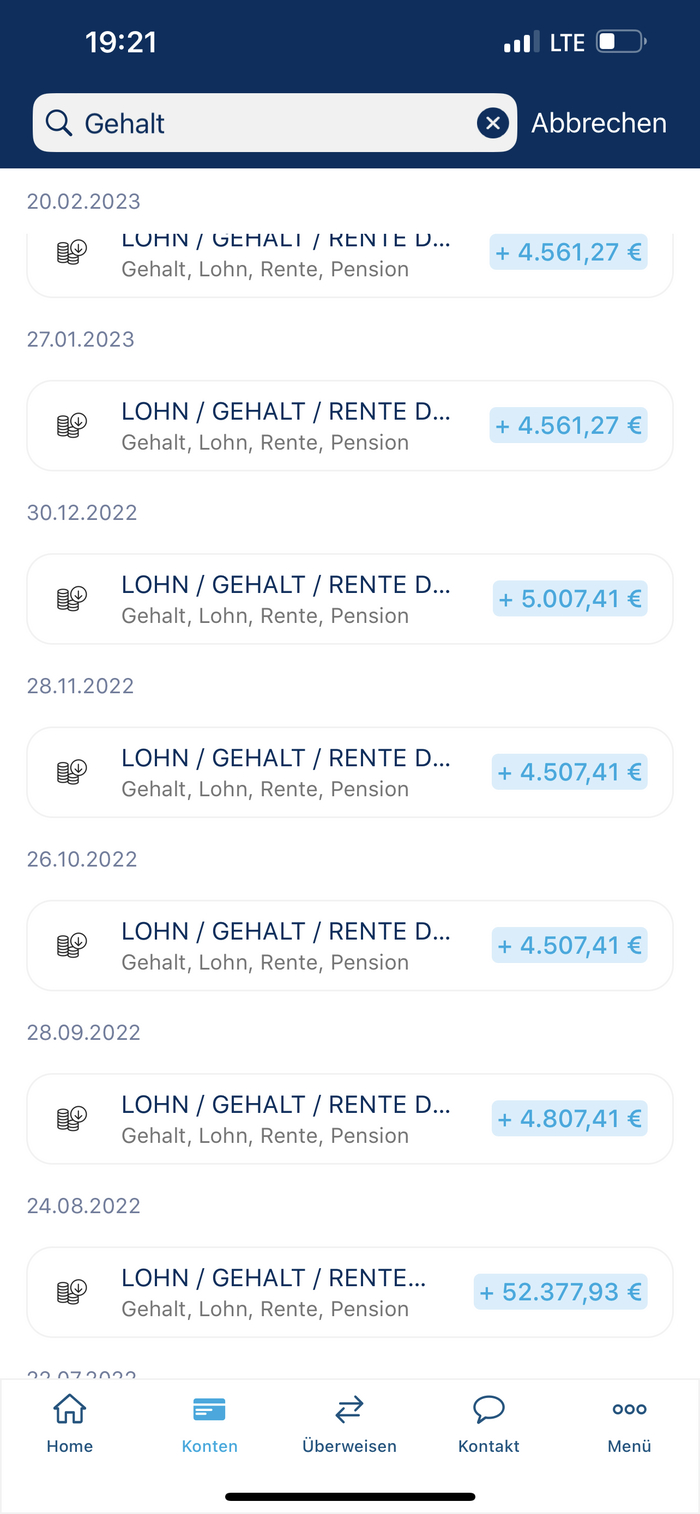Viewport: 700px width, 1514px height.
Task: Open the Überweisen tab
Action: (x=349, y=1424)
